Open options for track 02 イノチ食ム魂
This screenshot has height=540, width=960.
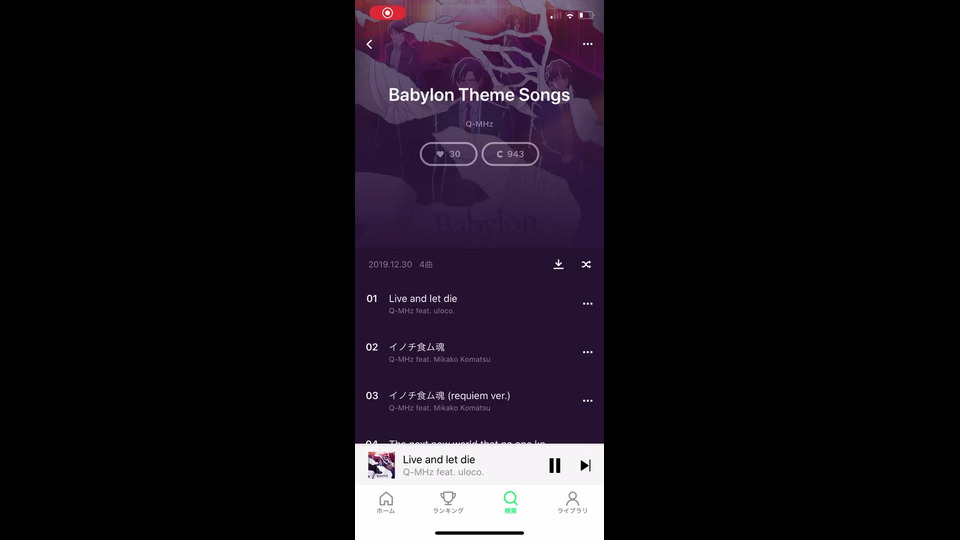pyautogui.click(x=587, y=352)
